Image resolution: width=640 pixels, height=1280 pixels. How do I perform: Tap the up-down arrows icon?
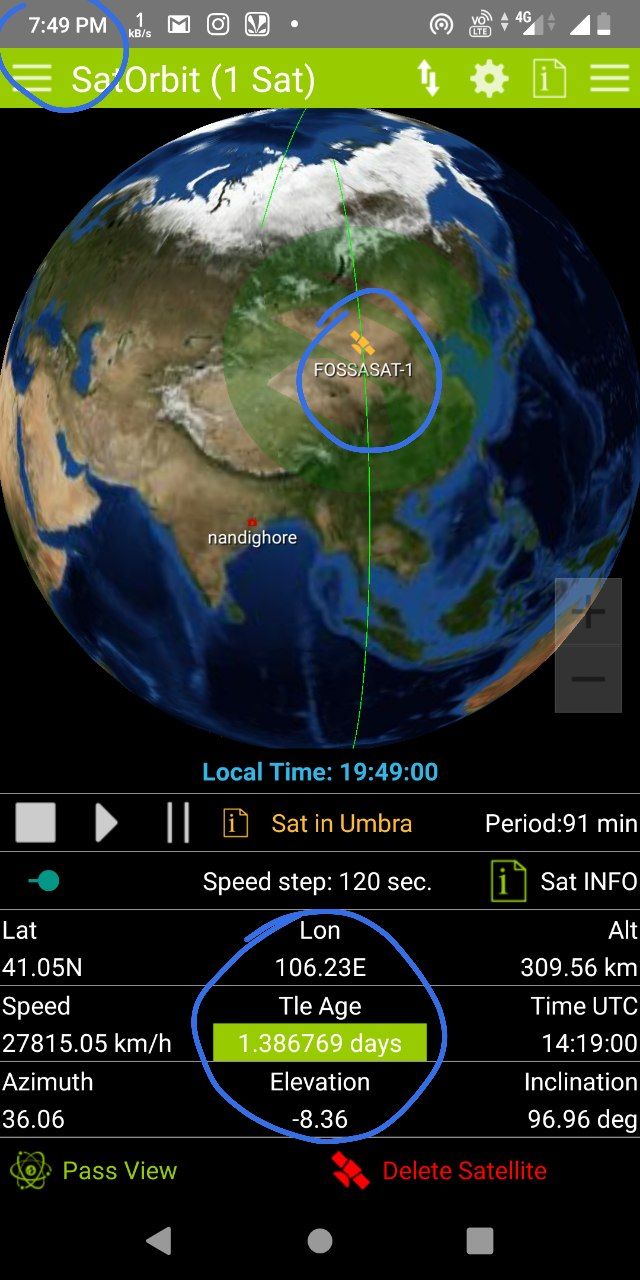[x=429, y=79]
